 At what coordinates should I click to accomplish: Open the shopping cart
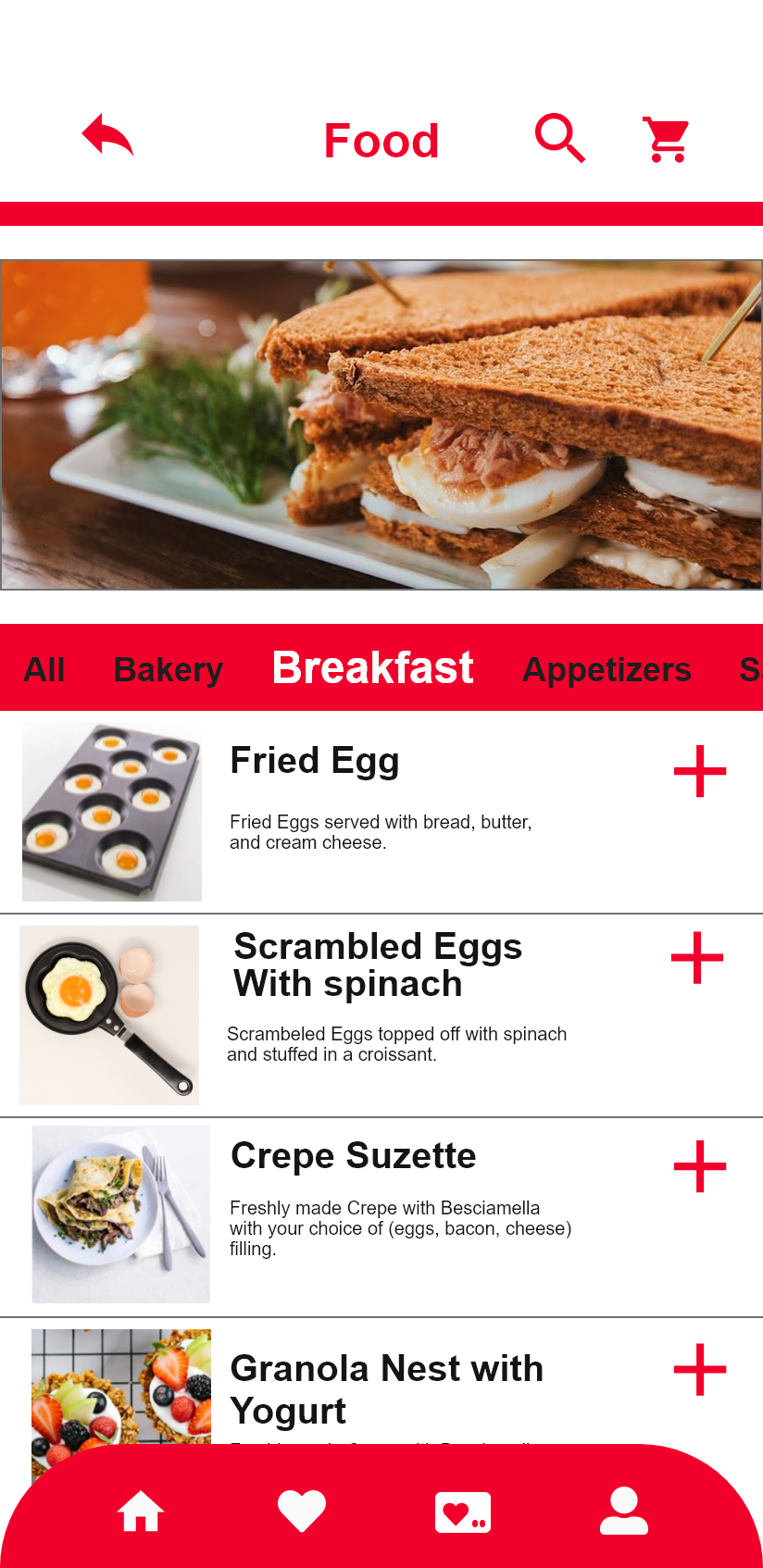click(666, 140)
